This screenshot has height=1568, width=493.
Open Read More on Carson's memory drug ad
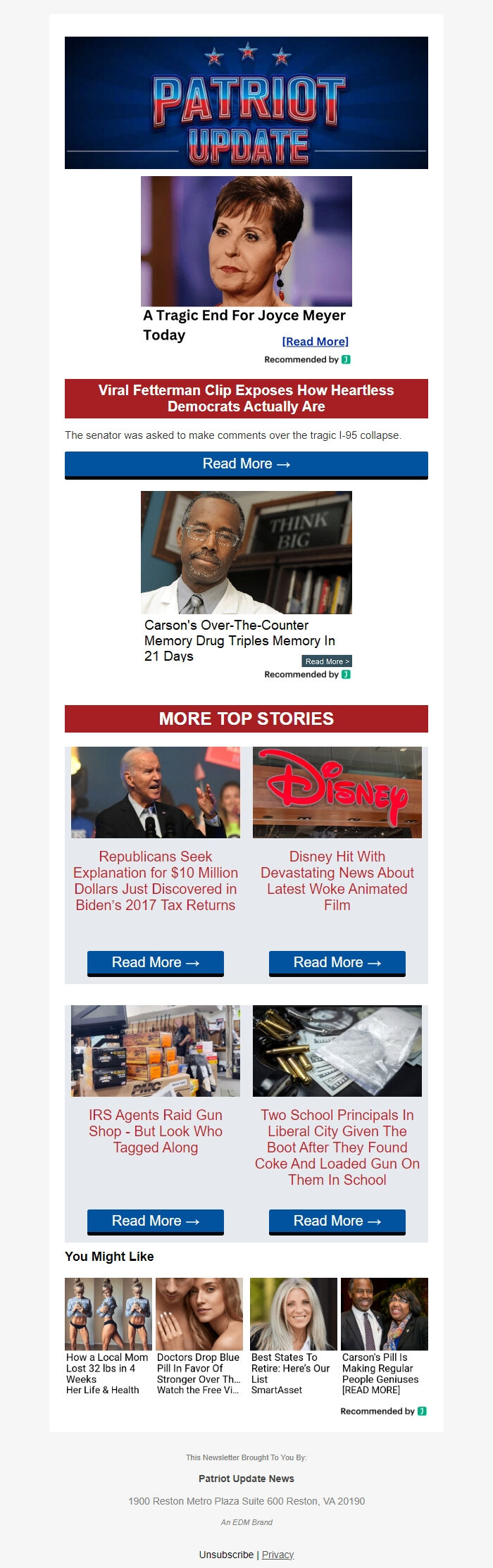pos(327,661)
